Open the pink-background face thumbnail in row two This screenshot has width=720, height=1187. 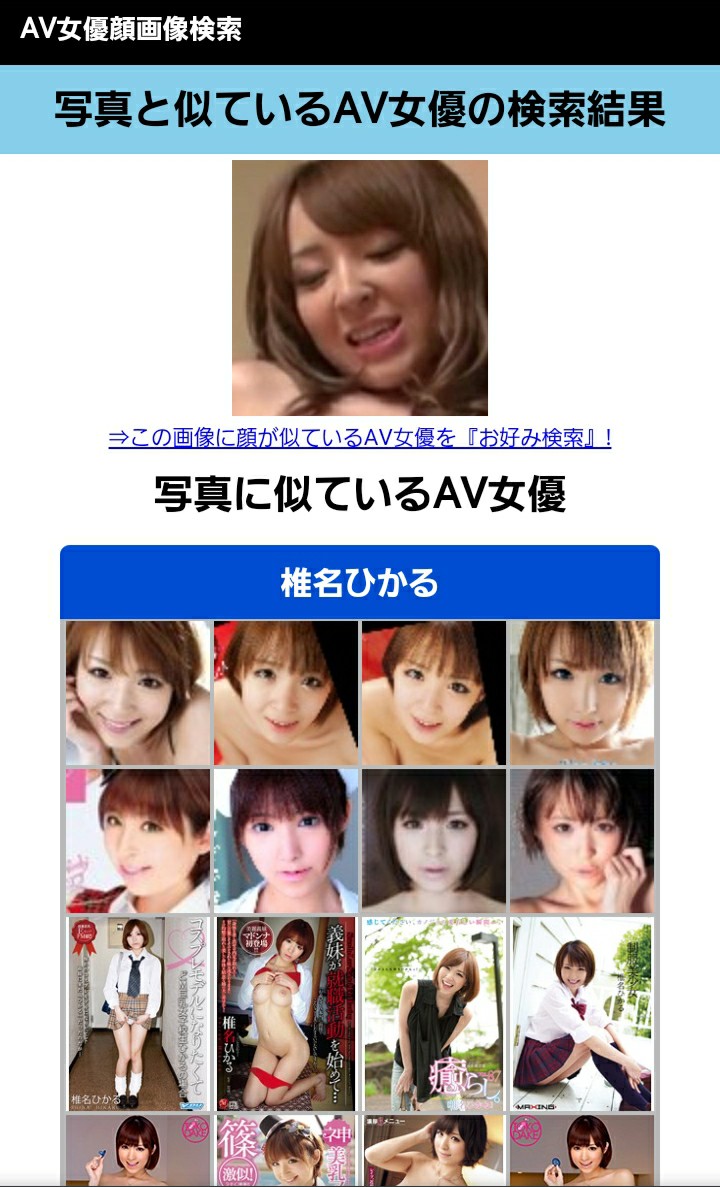pyautogui.click(x=137, y=840)
